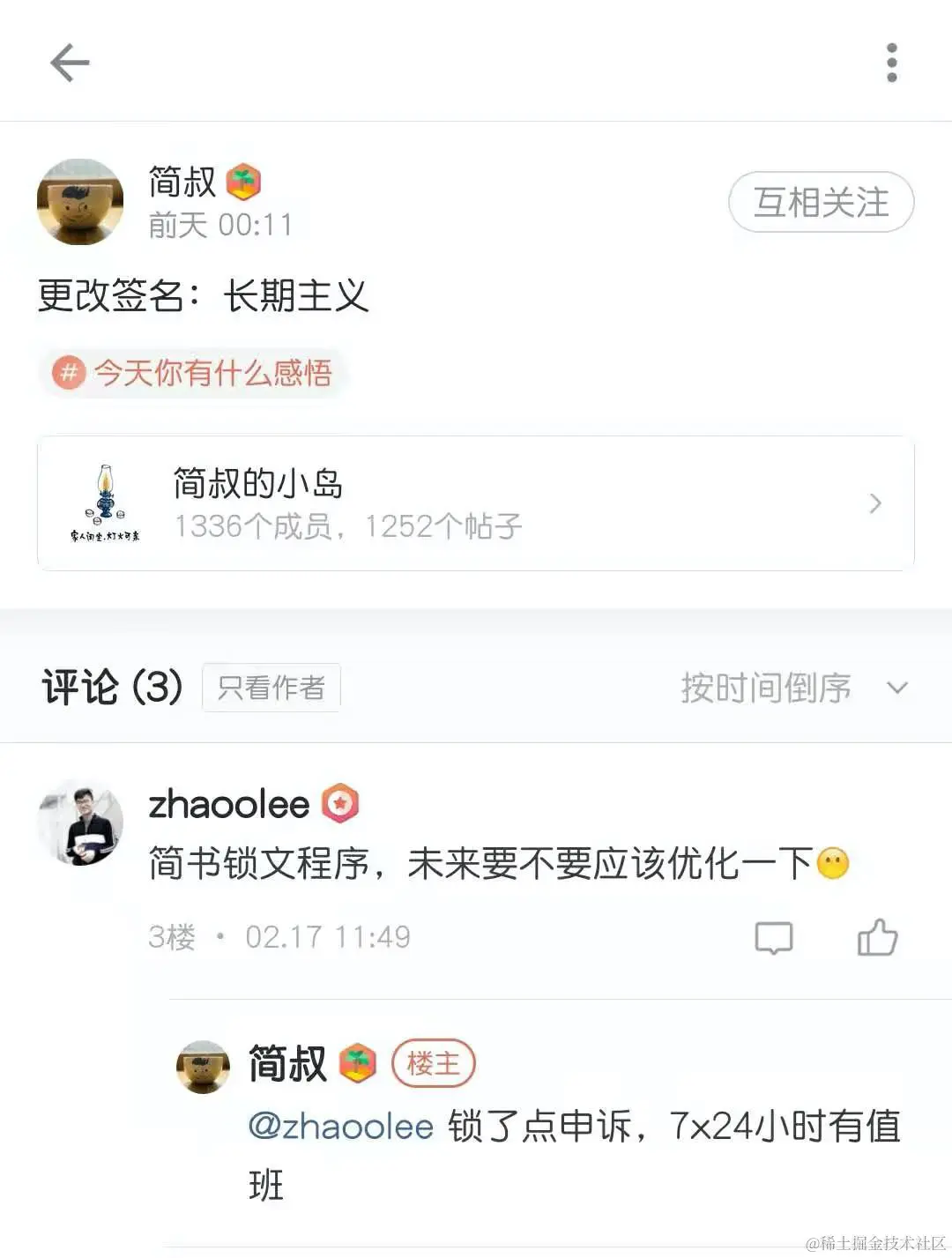
Task: Click the 楼主 author tag on 简叔's reply
Action: click(x=434, y=1063)
